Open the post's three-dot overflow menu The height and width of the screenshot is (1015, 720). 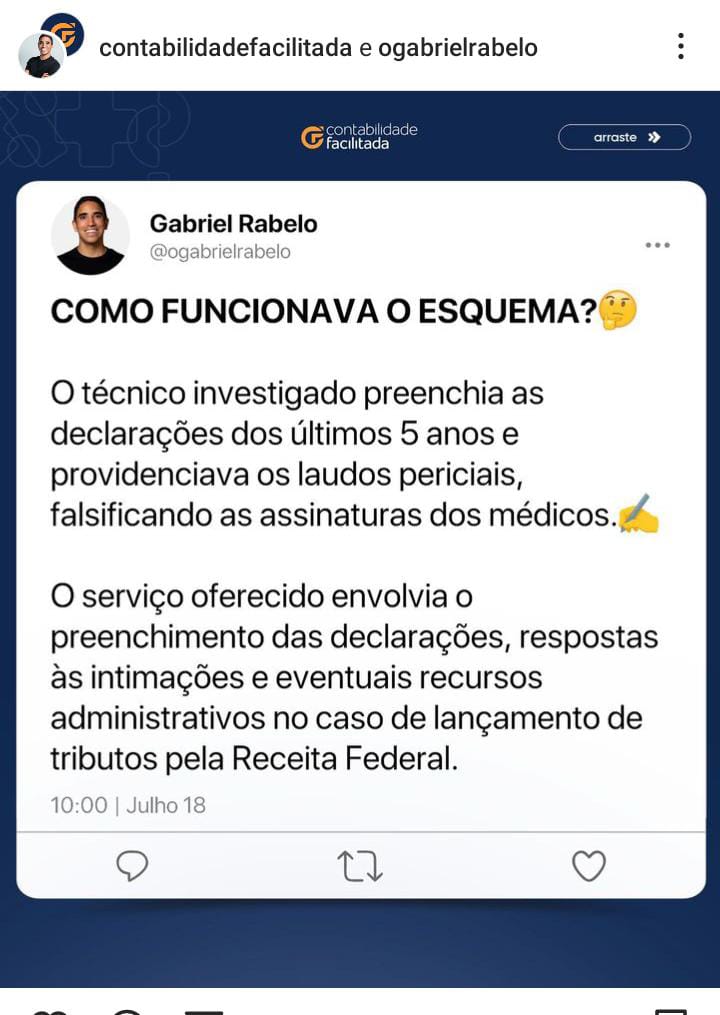click(x=681, y=47)
